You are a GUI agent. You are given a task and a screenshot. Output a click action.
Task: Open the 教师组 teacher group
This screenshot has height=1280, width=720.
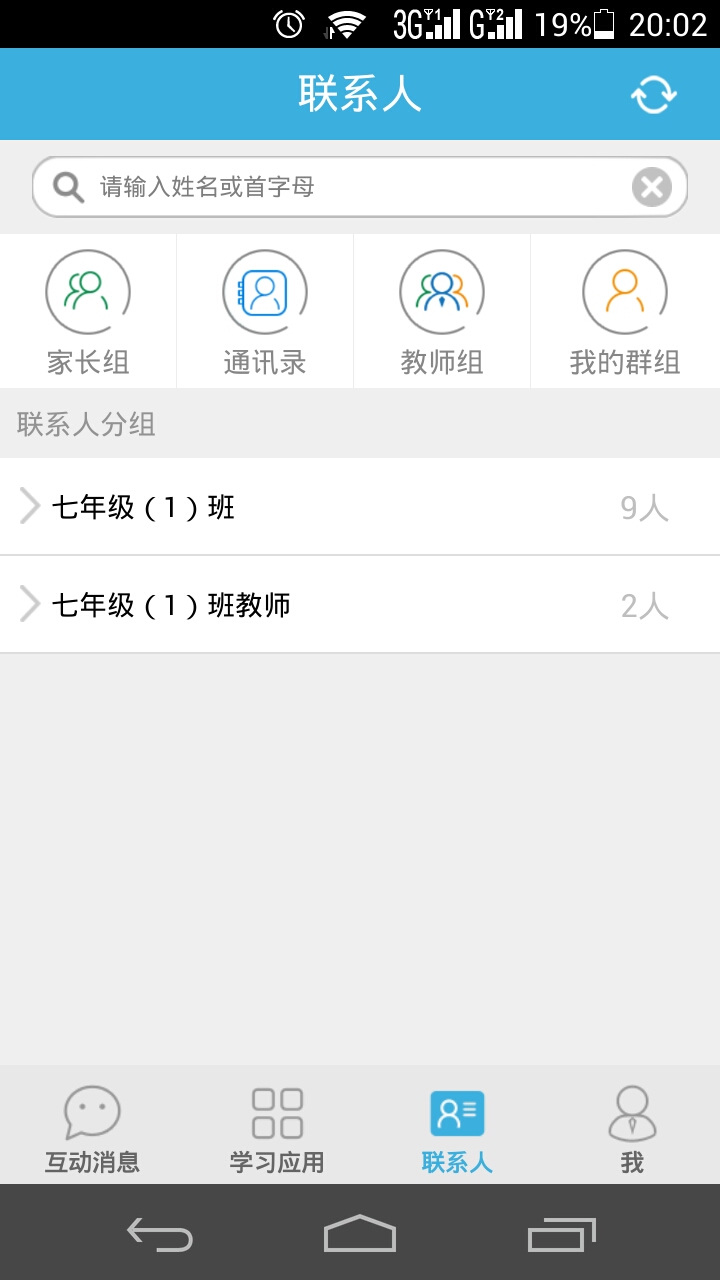click(442, 312)
